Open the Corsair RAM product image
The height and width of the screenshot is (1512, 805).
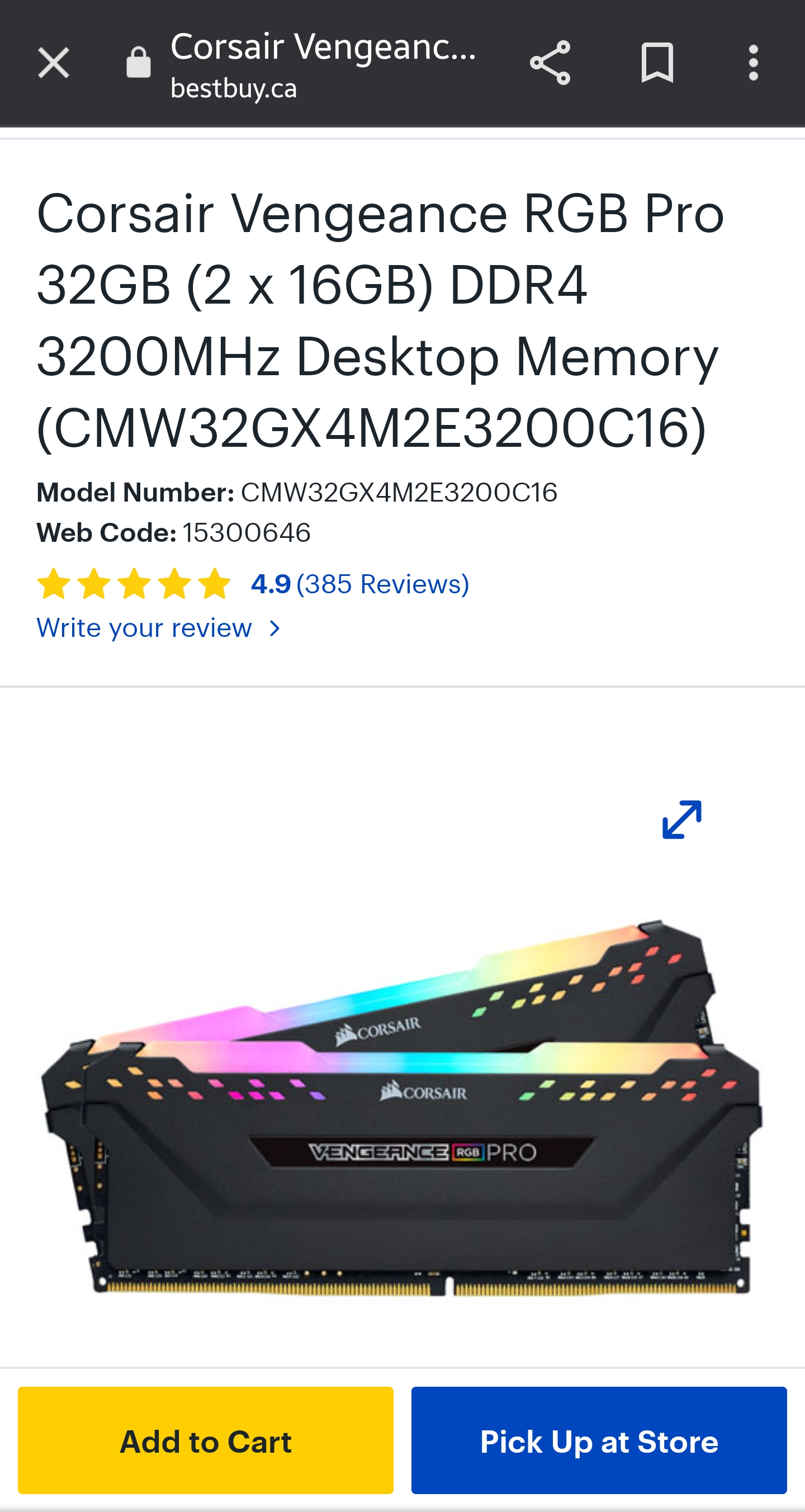coord(402,1107)
